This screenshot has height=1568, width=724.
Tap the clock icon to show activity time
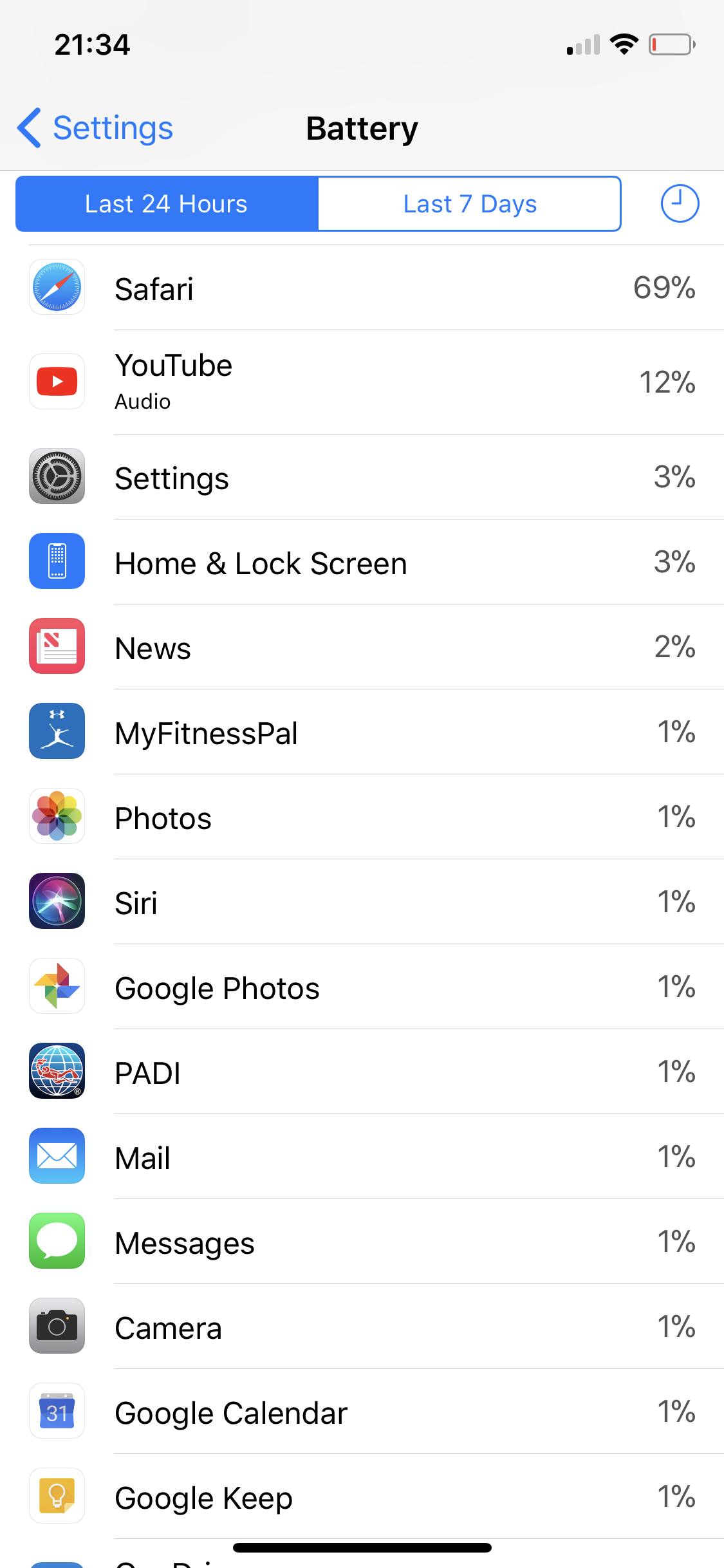[680, 203]
